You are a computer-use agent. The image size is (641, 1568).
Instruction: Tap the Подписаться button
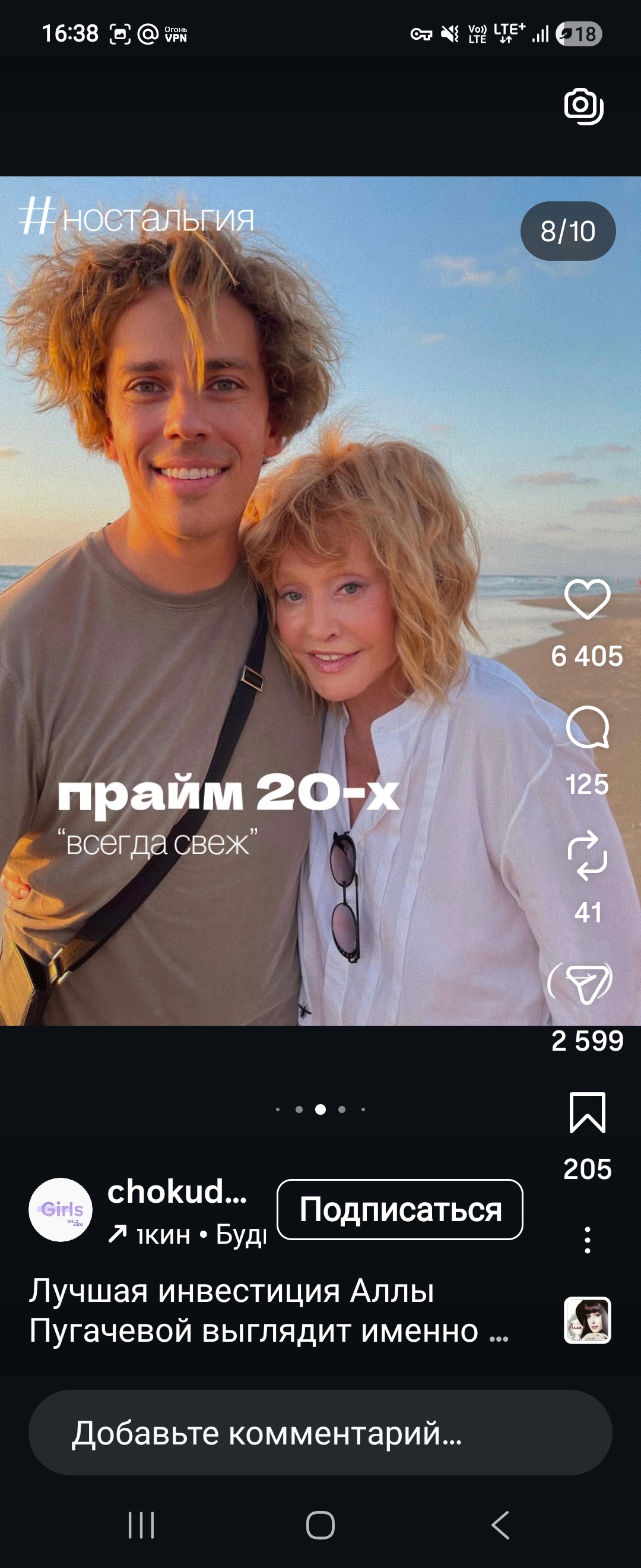pyautogui.click(x=399, y=1209)
